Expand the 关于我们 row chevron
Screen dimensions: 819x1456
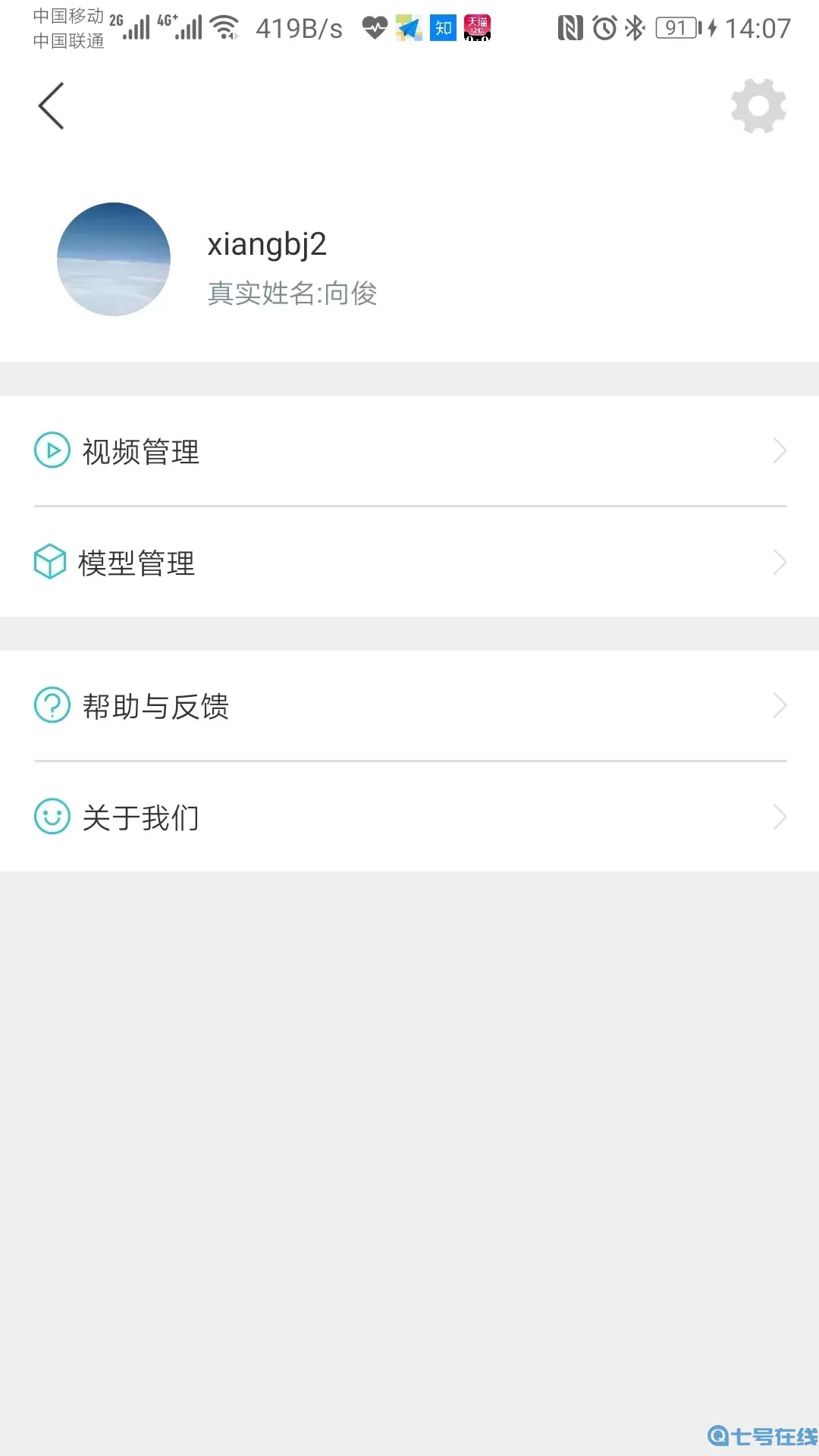pos(780,817)
